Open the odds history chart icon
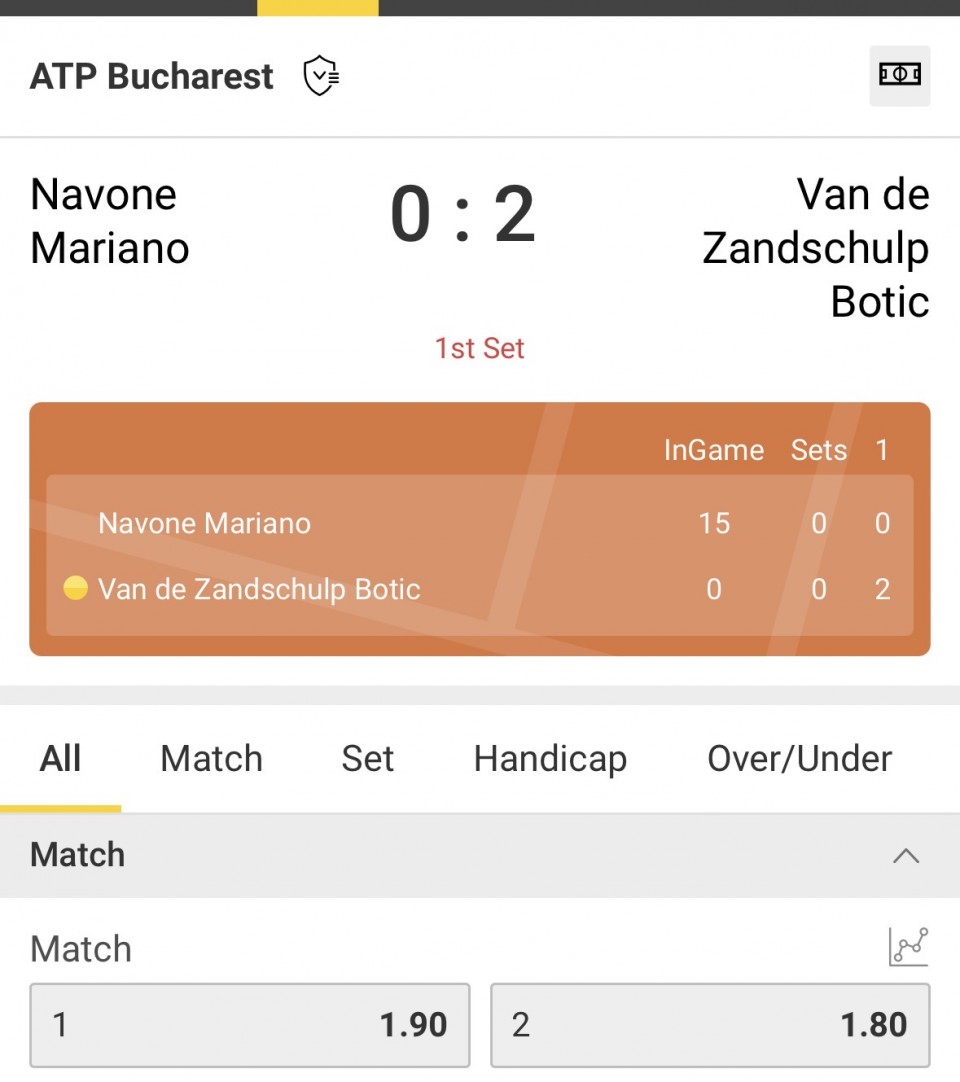The width and height of the screenshot is (960, 1082). (x=908, y=946)
